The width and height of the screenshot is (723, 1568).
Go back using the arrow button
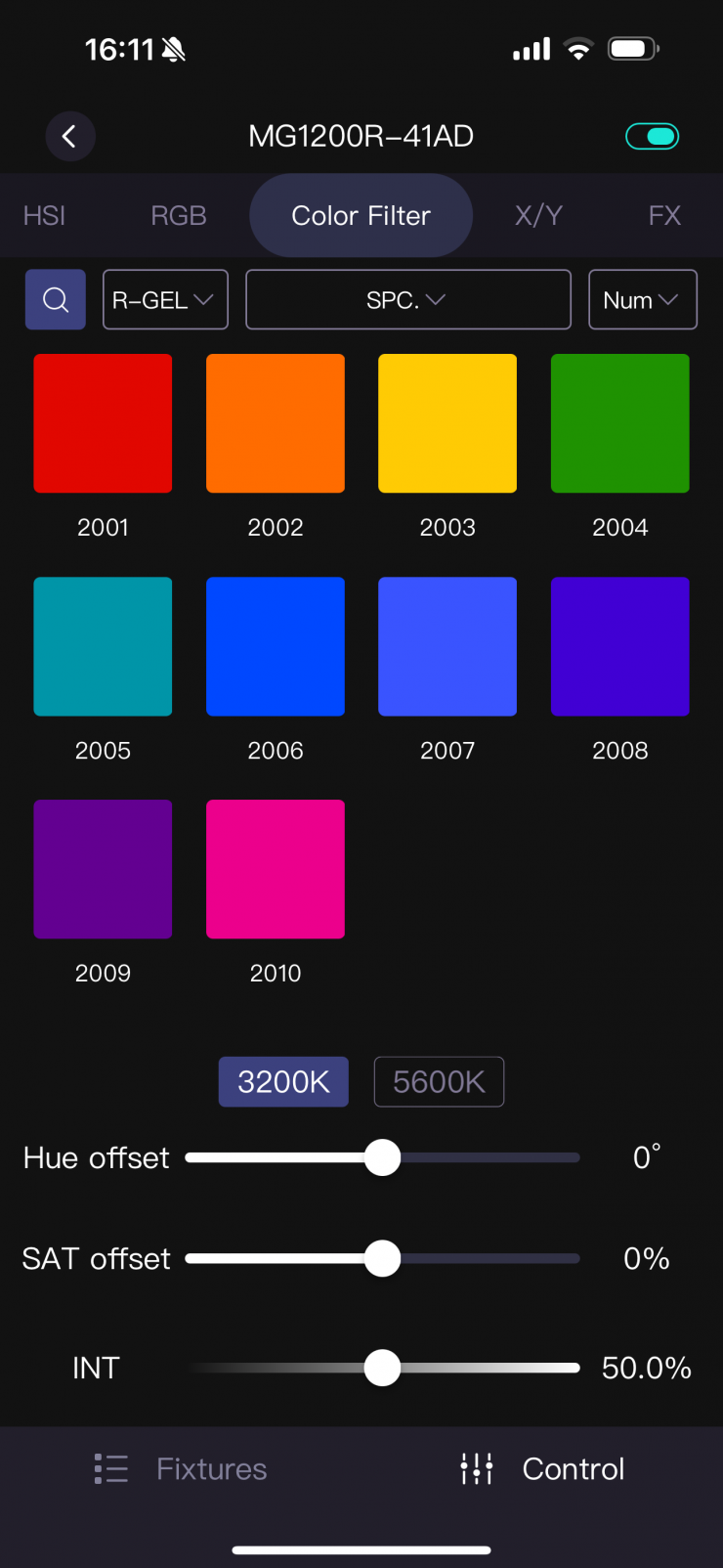tap(69, 136)
